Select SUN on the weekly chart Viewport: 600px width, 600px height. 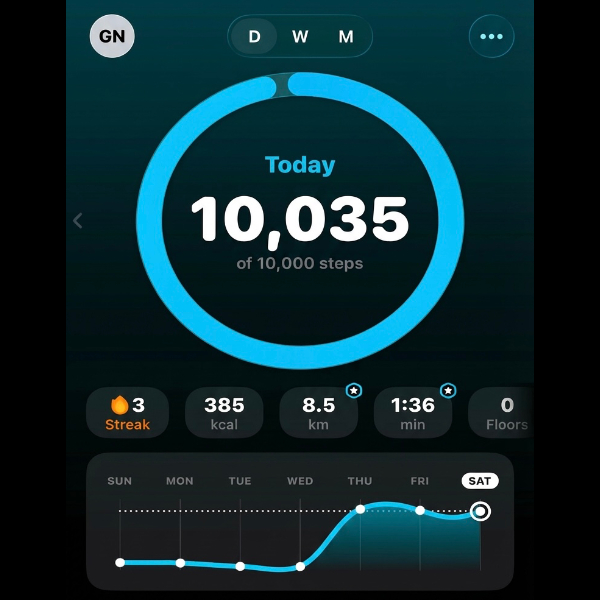pos(120,481)
